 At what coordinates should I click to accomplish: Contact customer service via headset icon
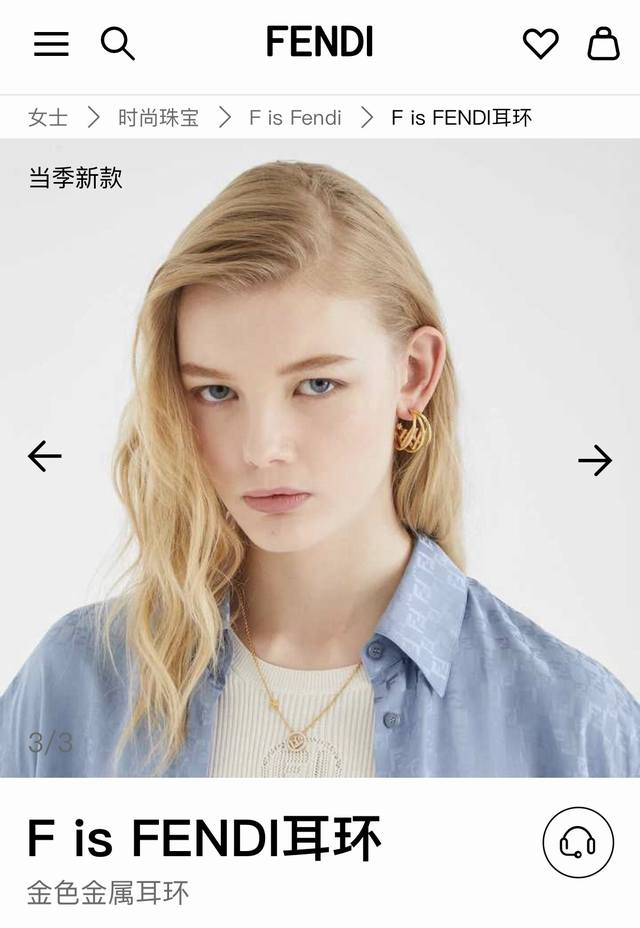(578, 842)
